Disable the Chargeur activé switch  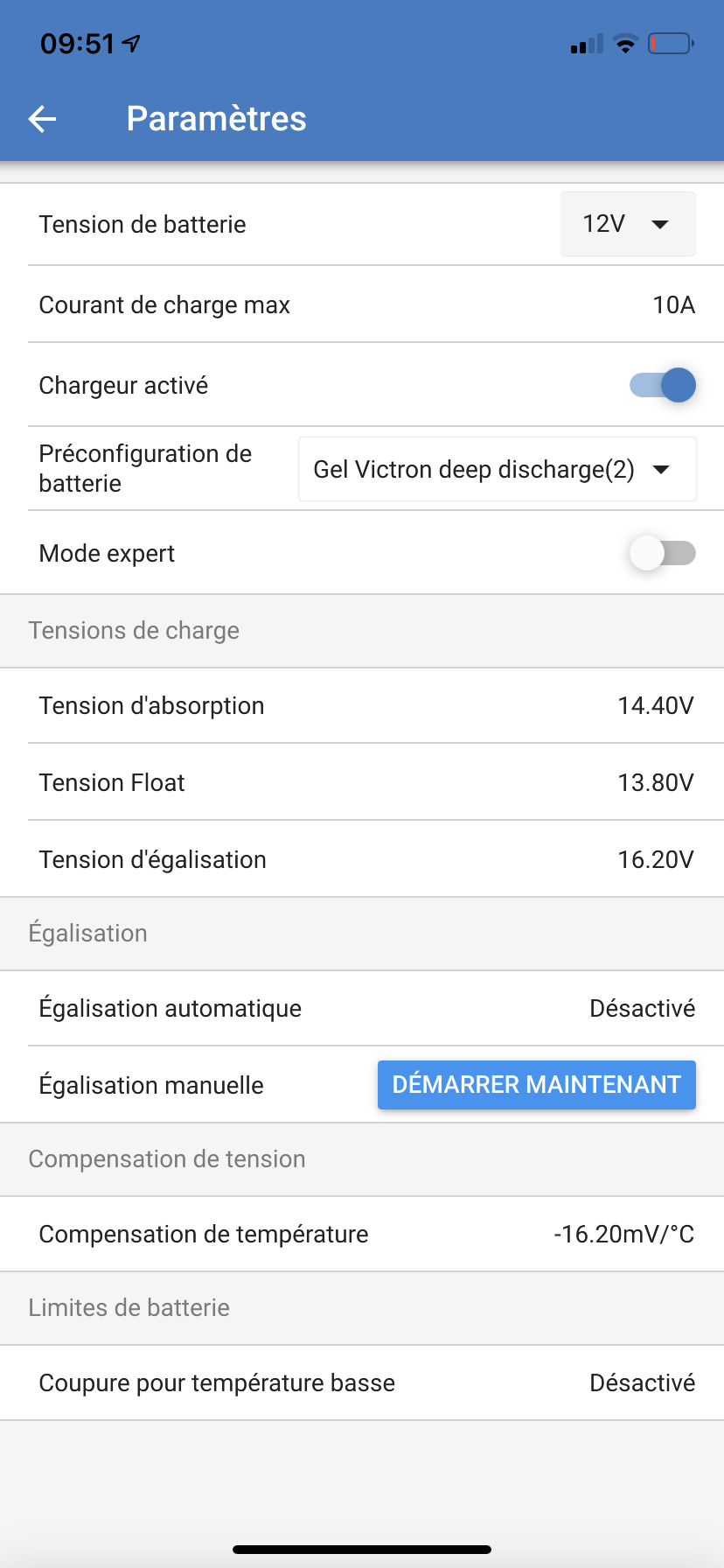[663, 385]
